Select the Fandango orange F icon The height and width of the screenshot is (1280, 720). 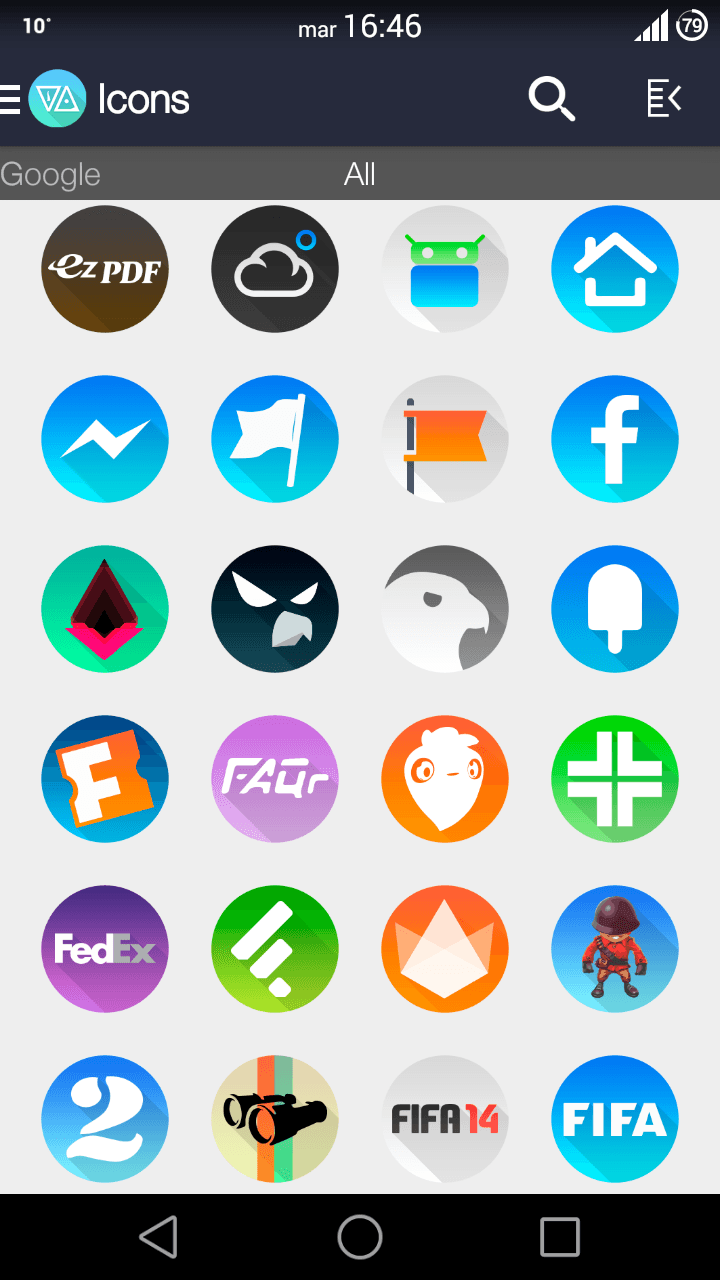(105, 779)
